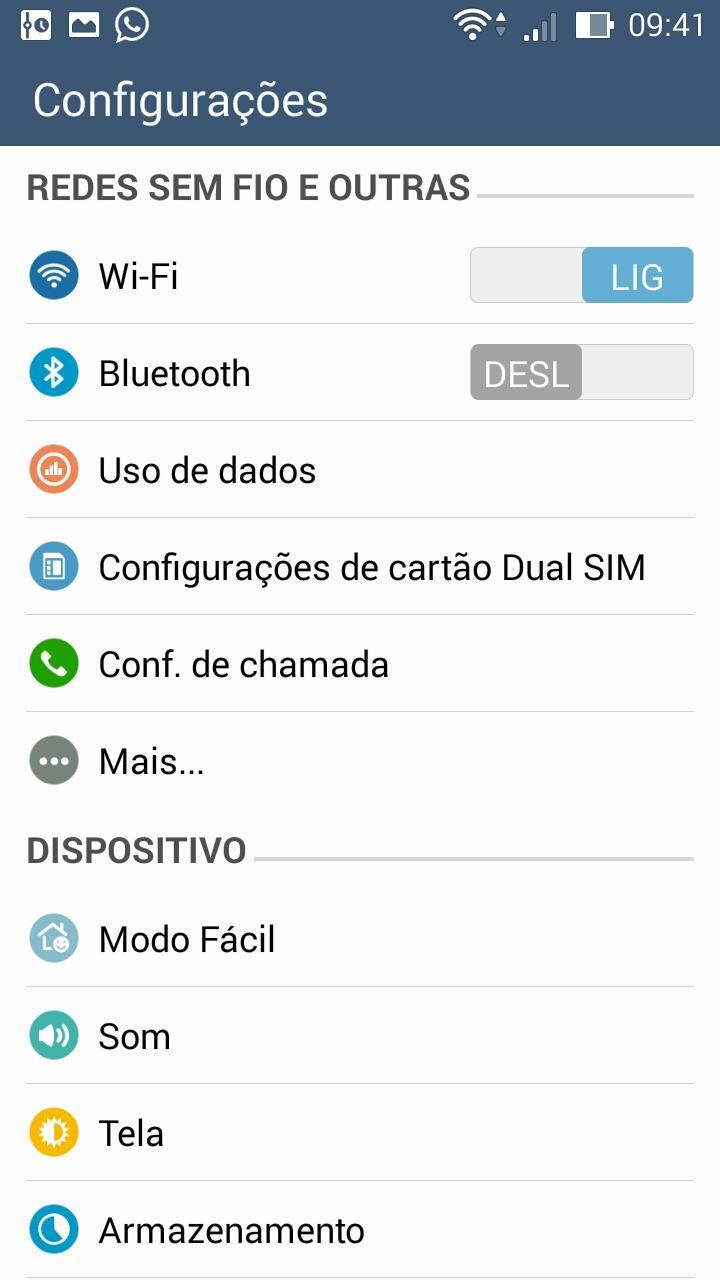Tap the Modo Fácil icon
The image size is (720, 1280).
click(x=53, y=938)
